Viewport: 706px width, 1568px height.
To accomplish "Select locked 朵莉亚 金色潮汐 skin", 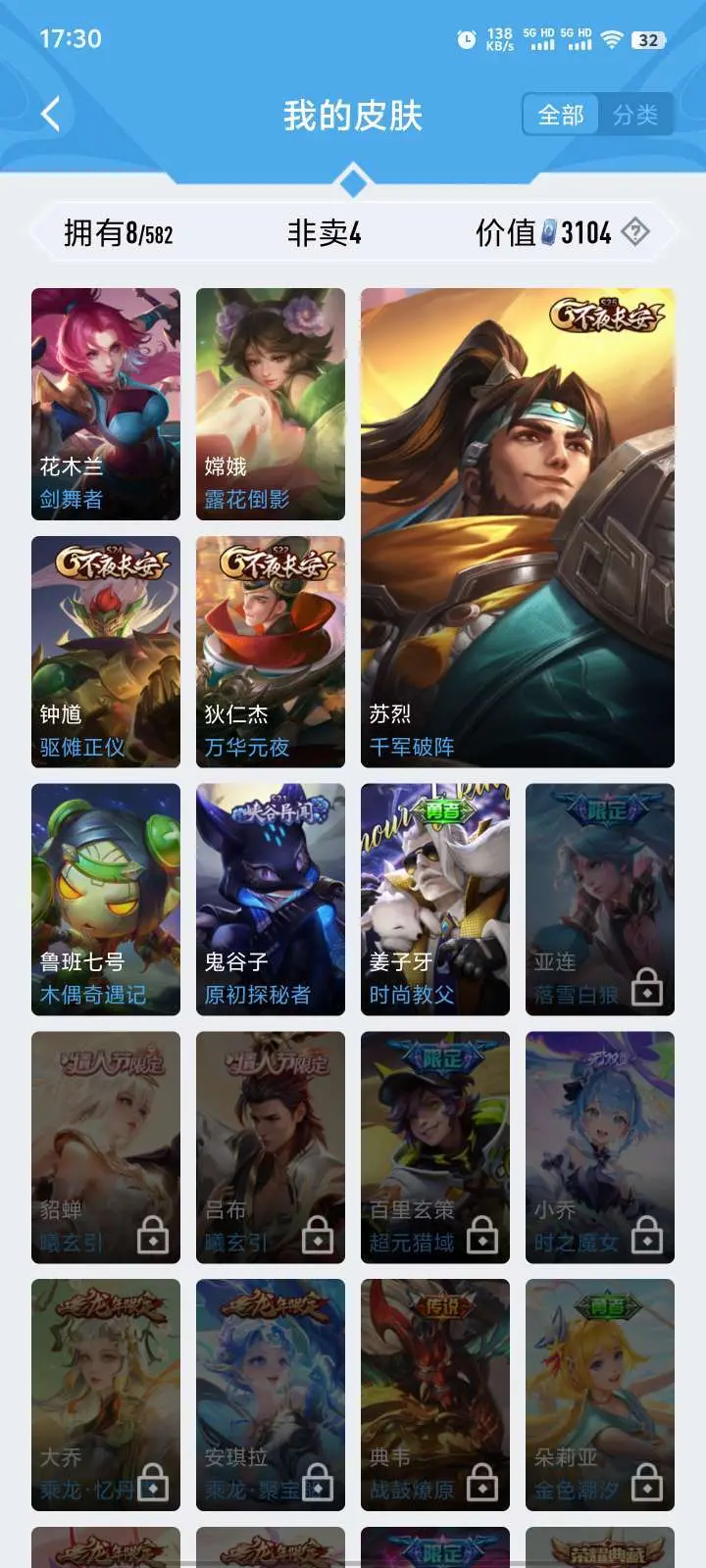I will tap(600, 1395).
